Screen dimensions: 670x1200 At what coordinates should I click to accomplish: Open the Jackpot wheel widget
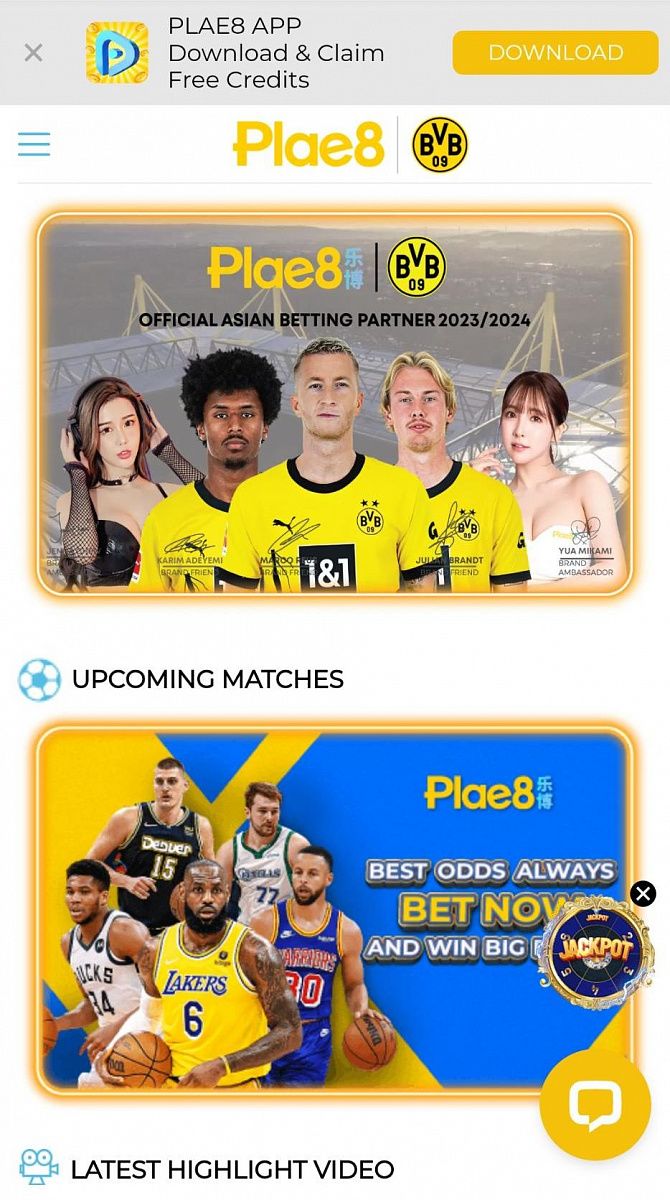[x=597, y=953]
